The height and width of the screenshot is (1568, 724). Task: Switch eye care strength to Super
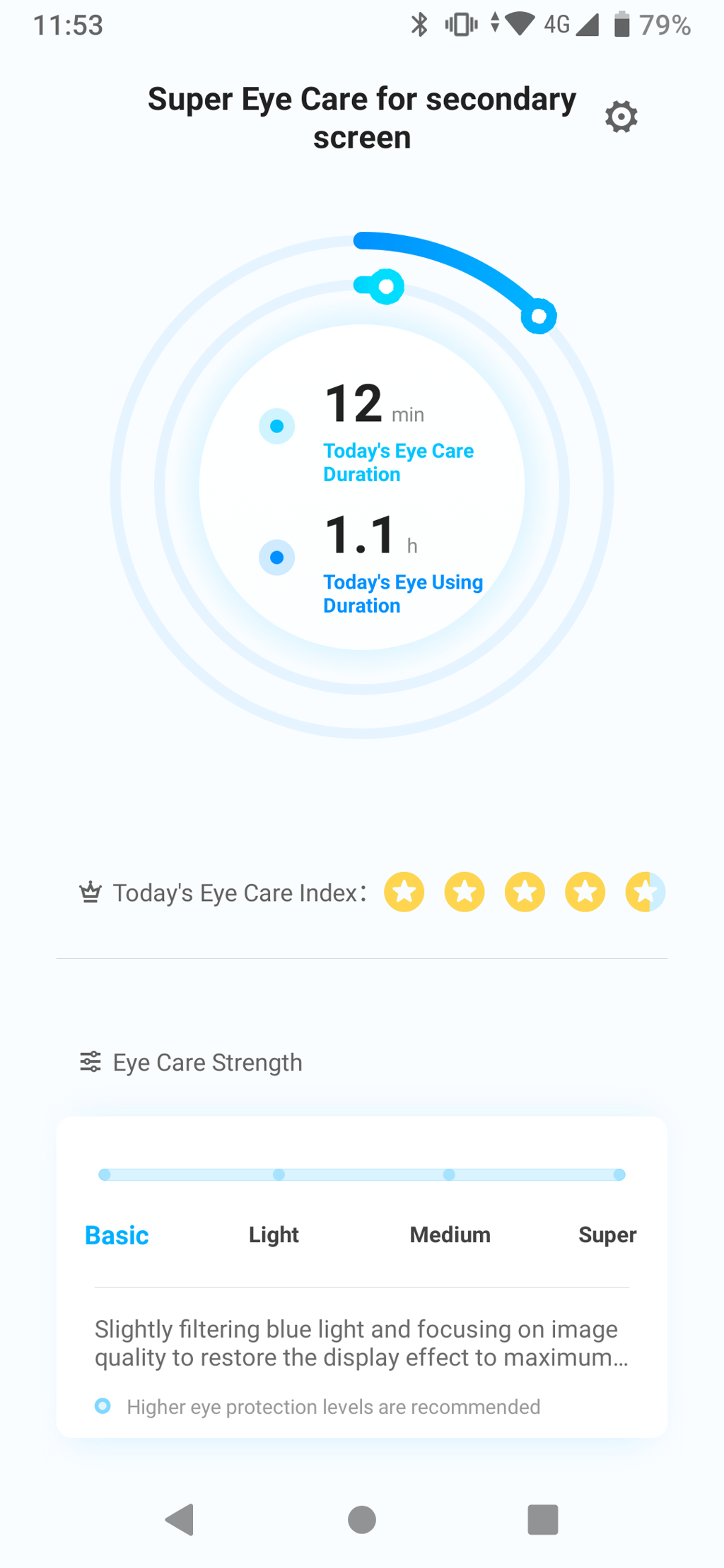[607, 1234]
